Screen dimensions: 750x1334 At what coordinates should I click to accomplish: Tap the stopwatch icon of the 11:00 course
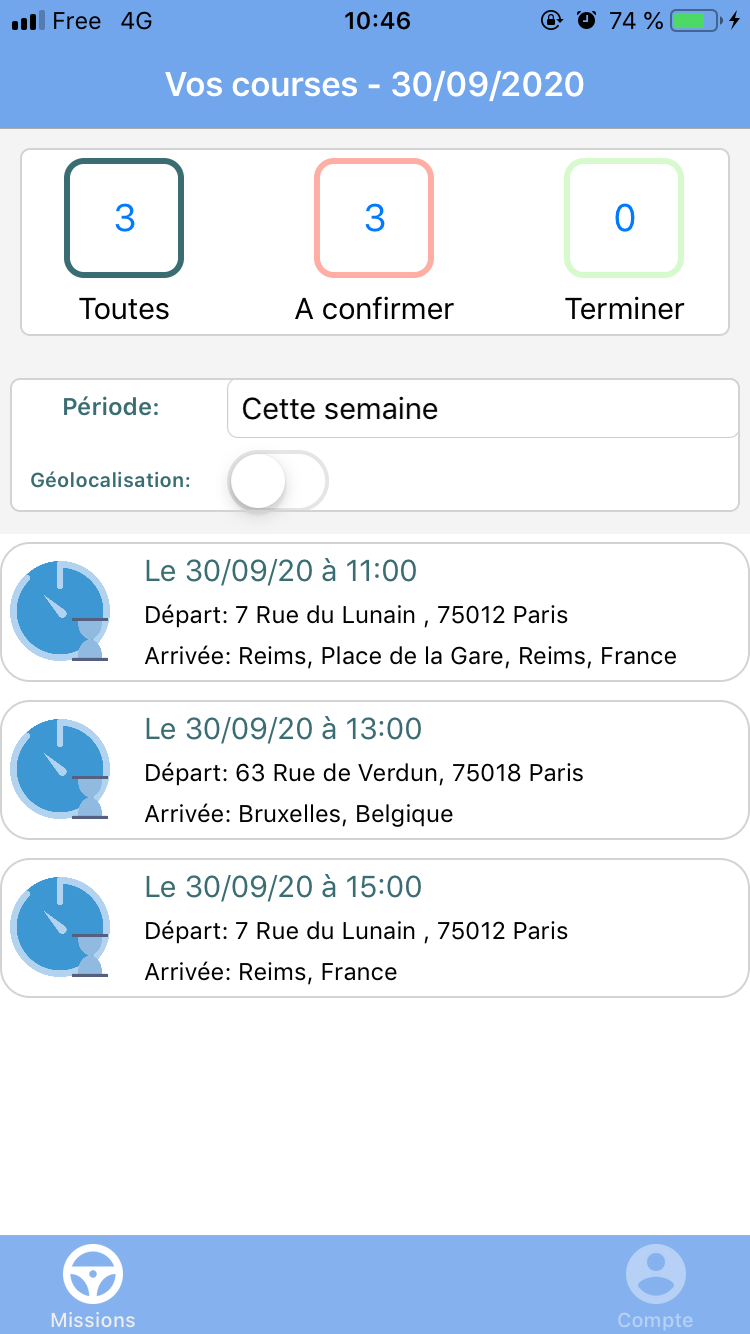click(60, 610)
